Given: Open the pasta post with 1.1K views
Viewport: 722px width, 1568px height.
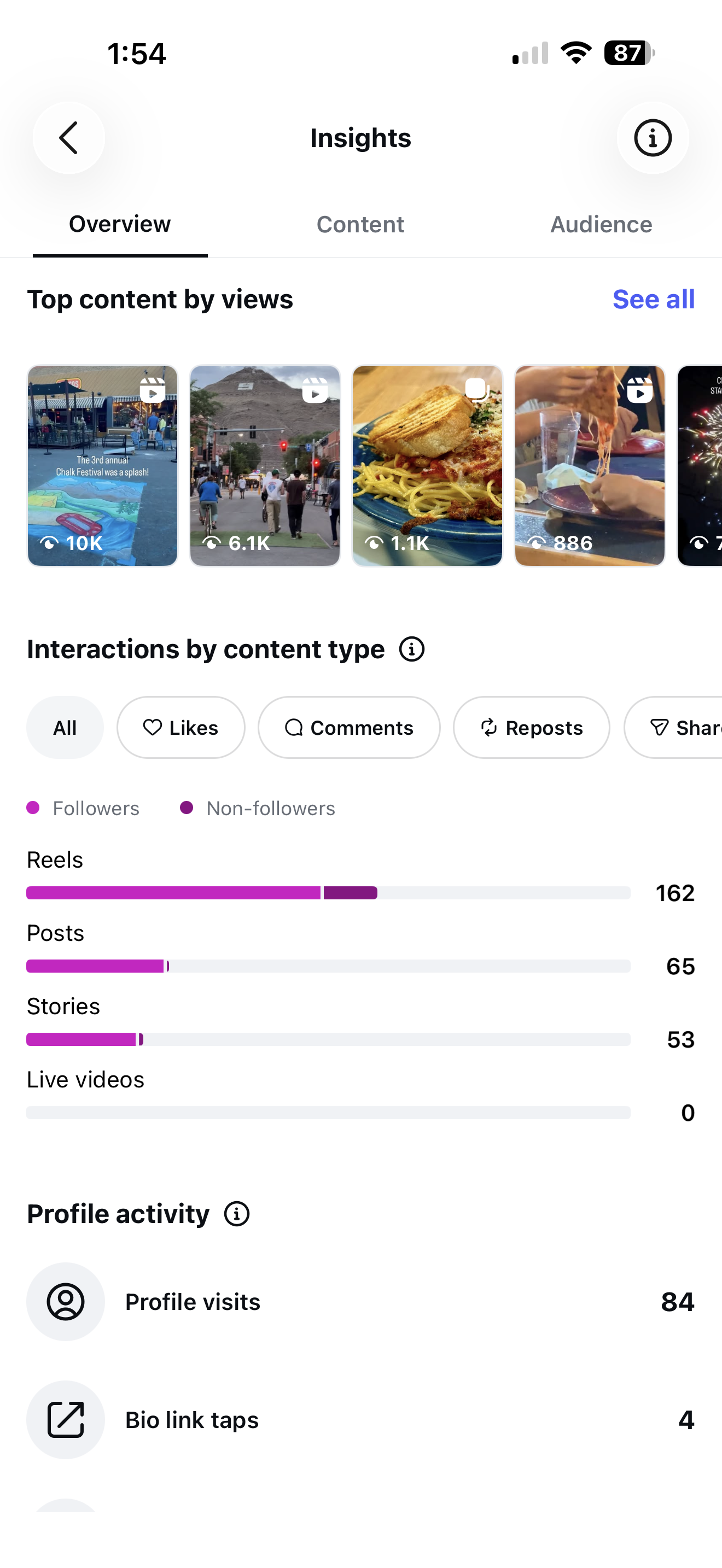Looking at the screenshot, I should click(x=427, y=466).
